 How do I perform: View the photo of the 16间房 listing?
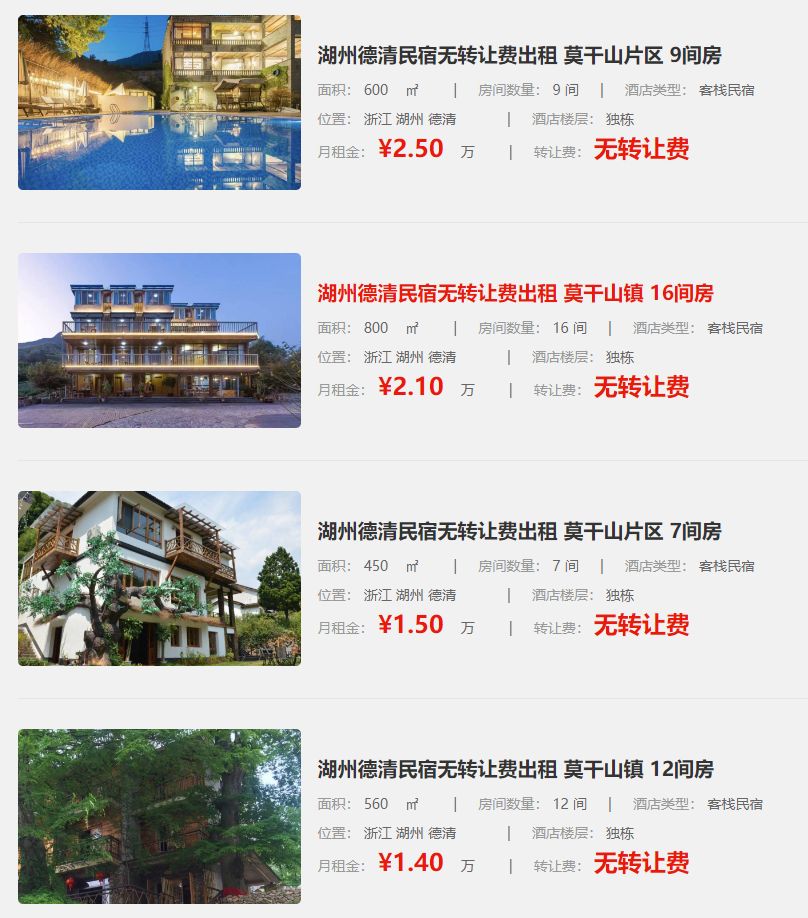[159, 340]
